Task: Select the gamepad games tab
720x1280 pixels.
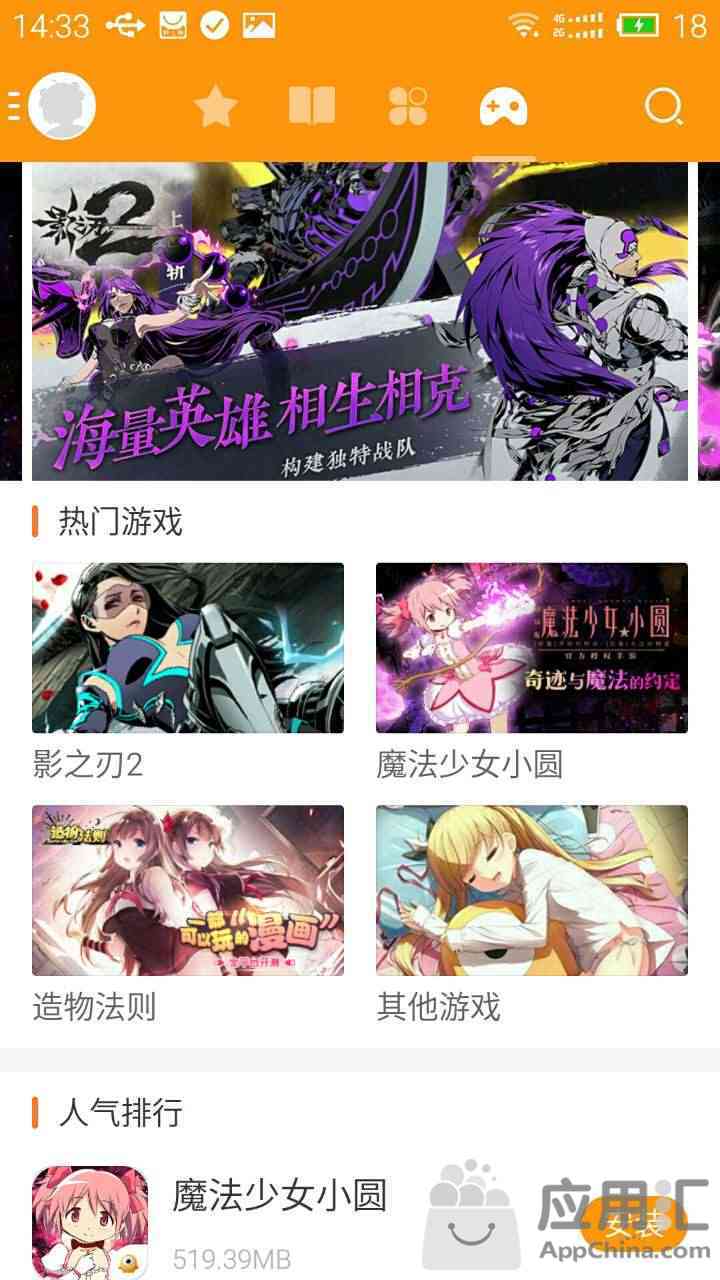Action: click(x=503, y=106)
